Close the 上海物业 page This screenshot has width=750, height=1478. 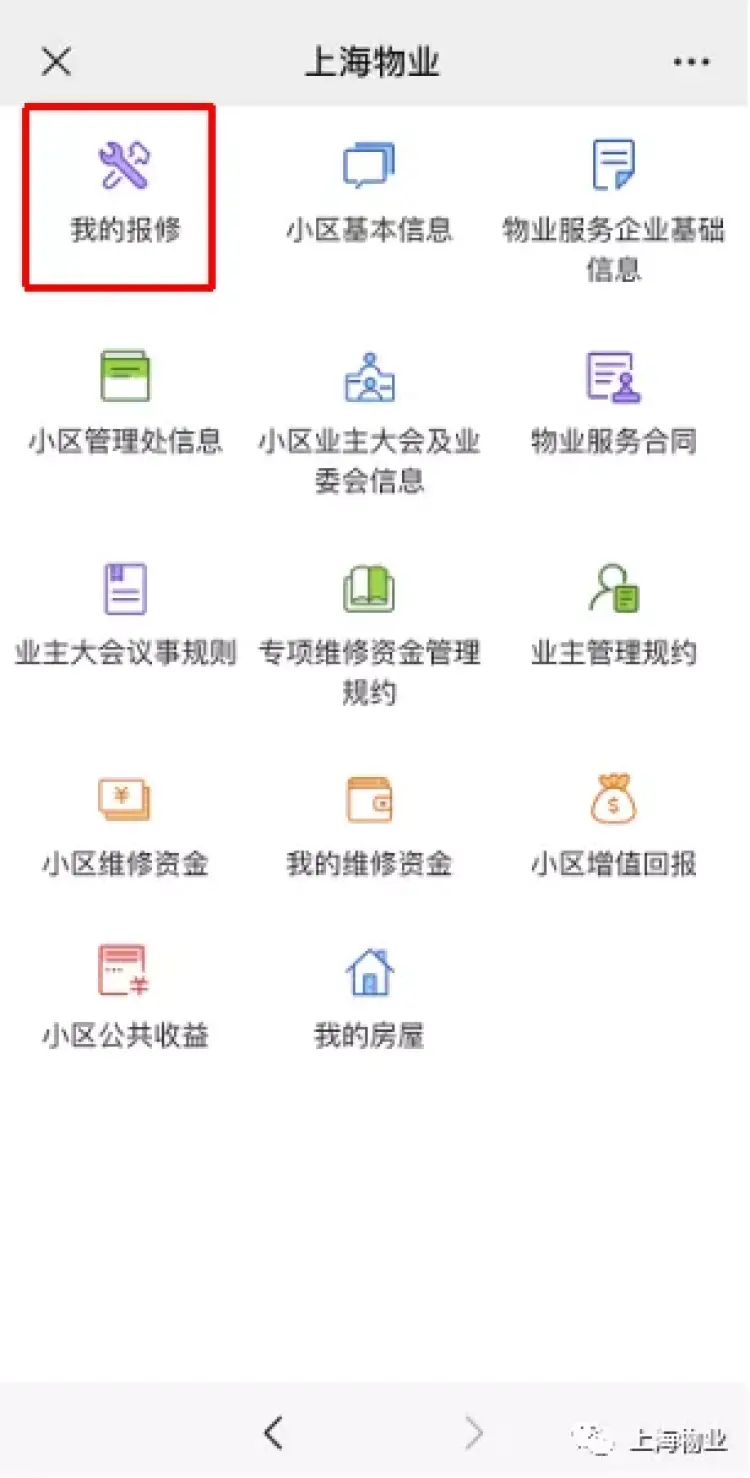tap(57, 62)
